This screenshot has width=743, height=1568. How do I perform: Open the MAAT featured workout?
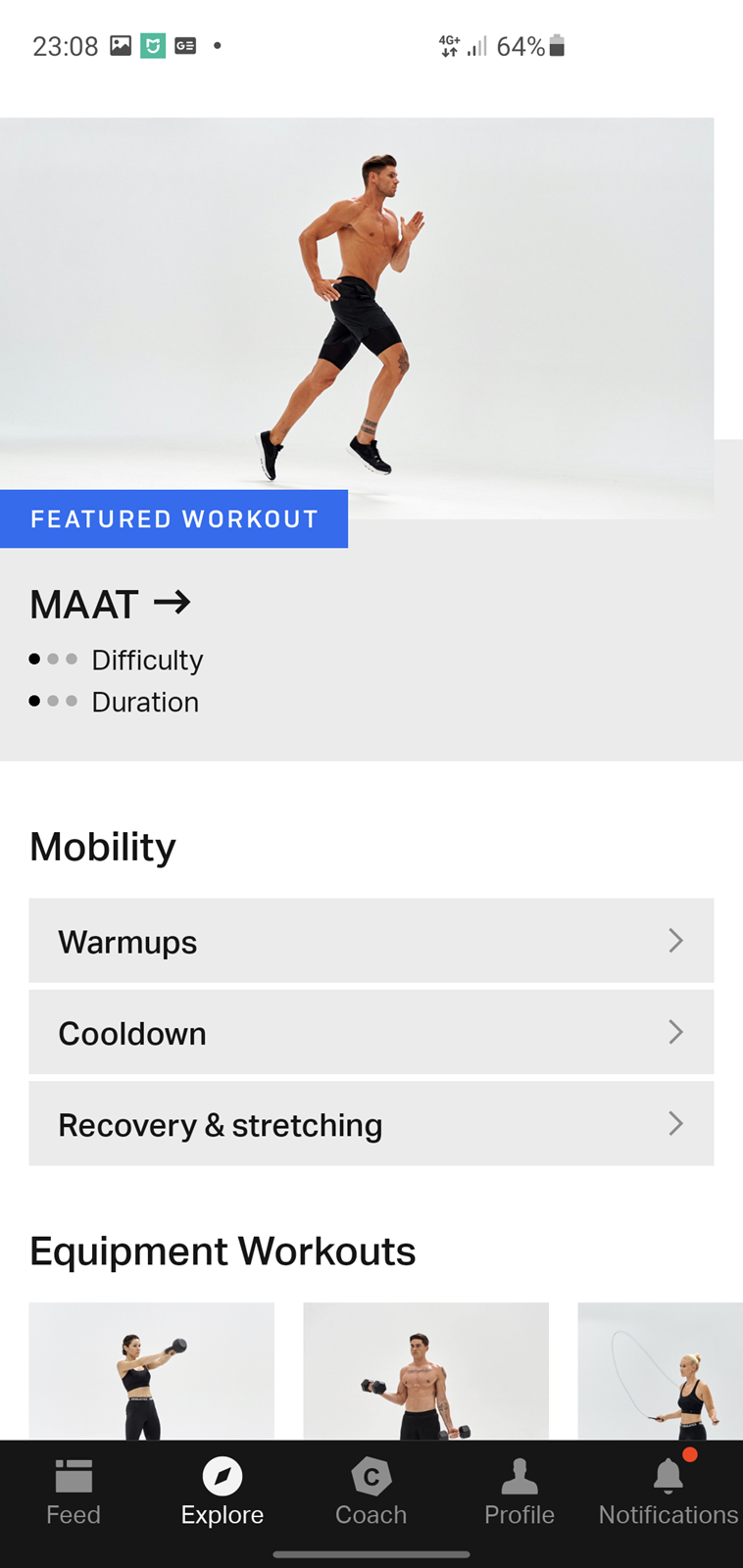[110, 604]
